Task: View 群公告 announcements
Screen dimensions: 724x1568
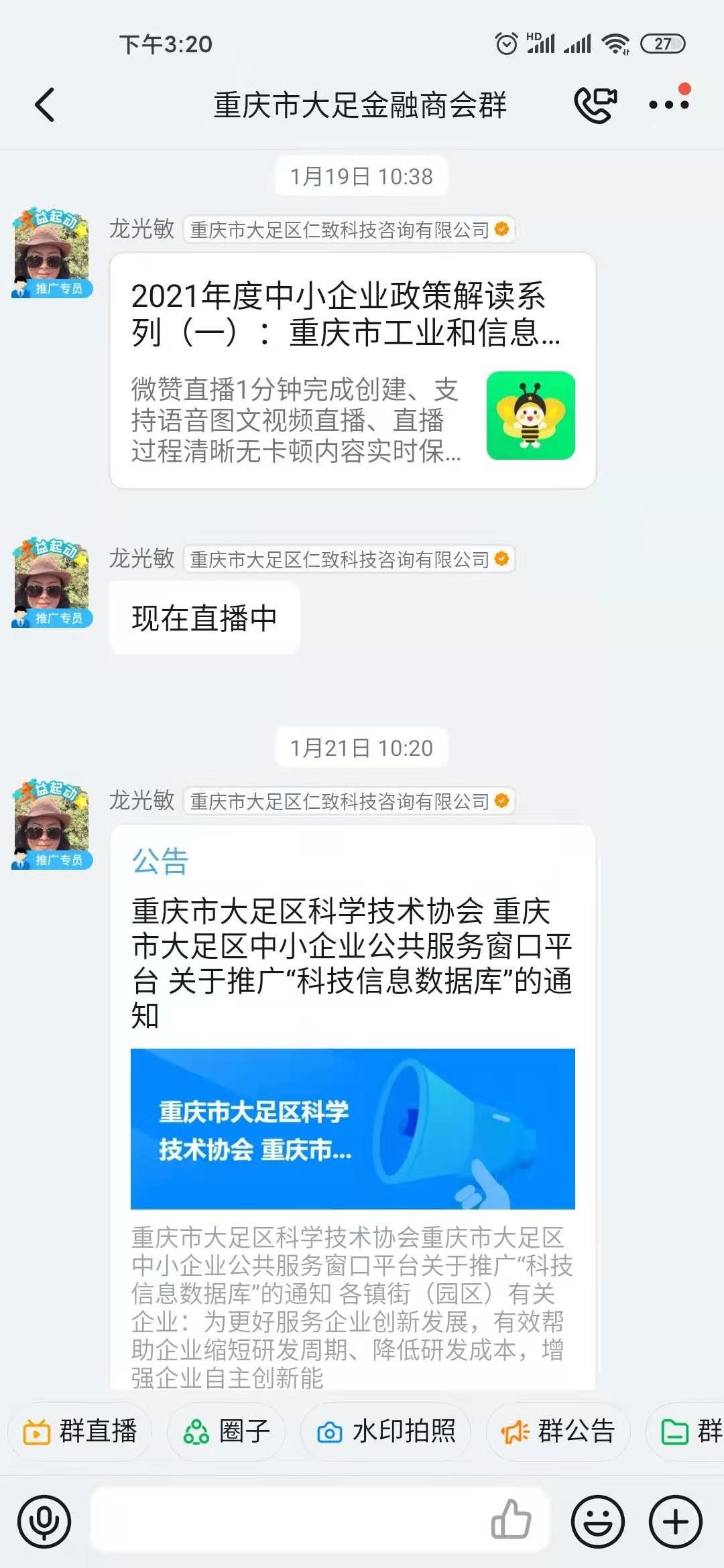Action: click(x=558, y=1431)
